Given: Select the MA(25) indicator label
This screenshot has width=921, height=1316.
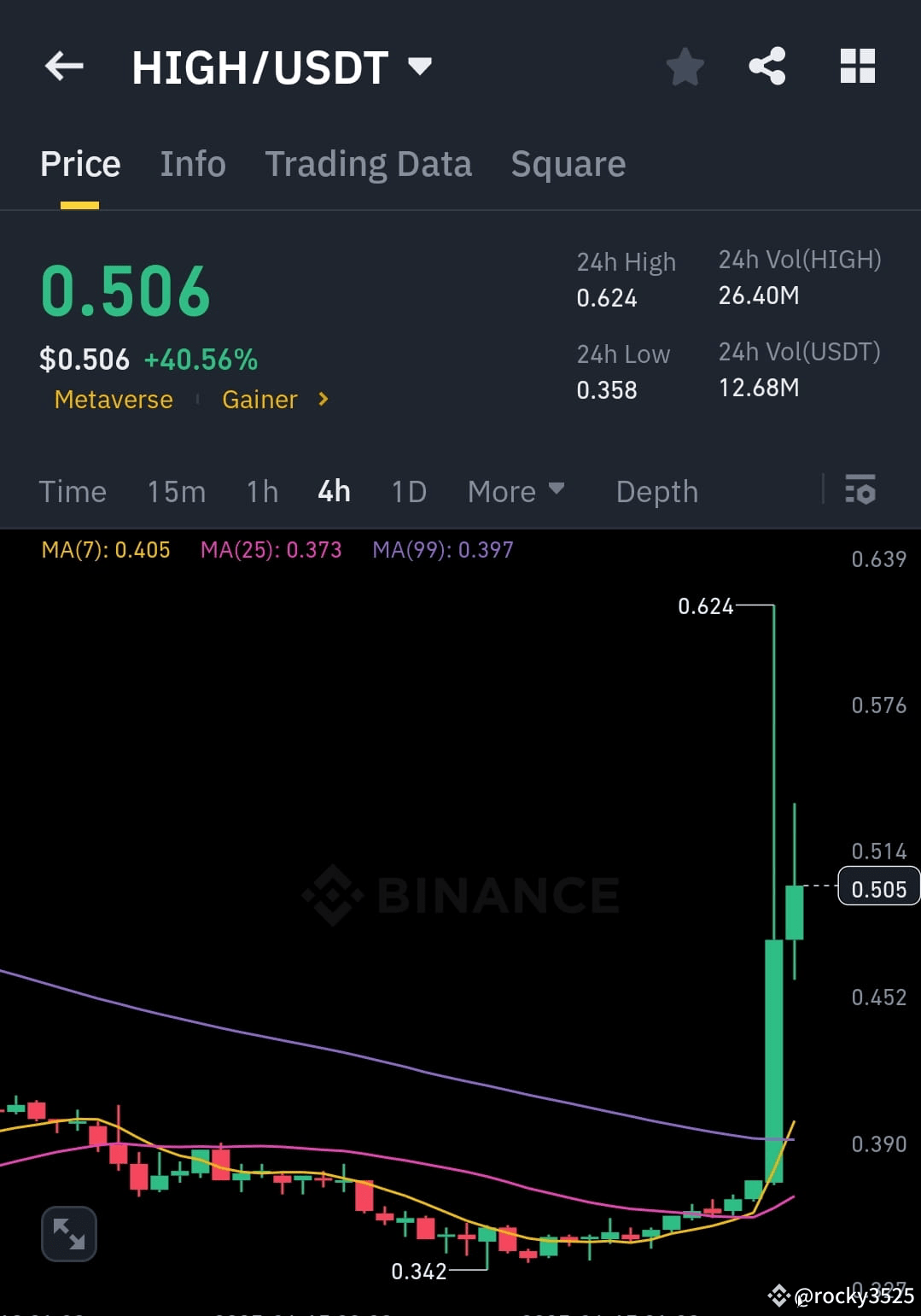Looking at the screenshot, I should pos(271,550).
